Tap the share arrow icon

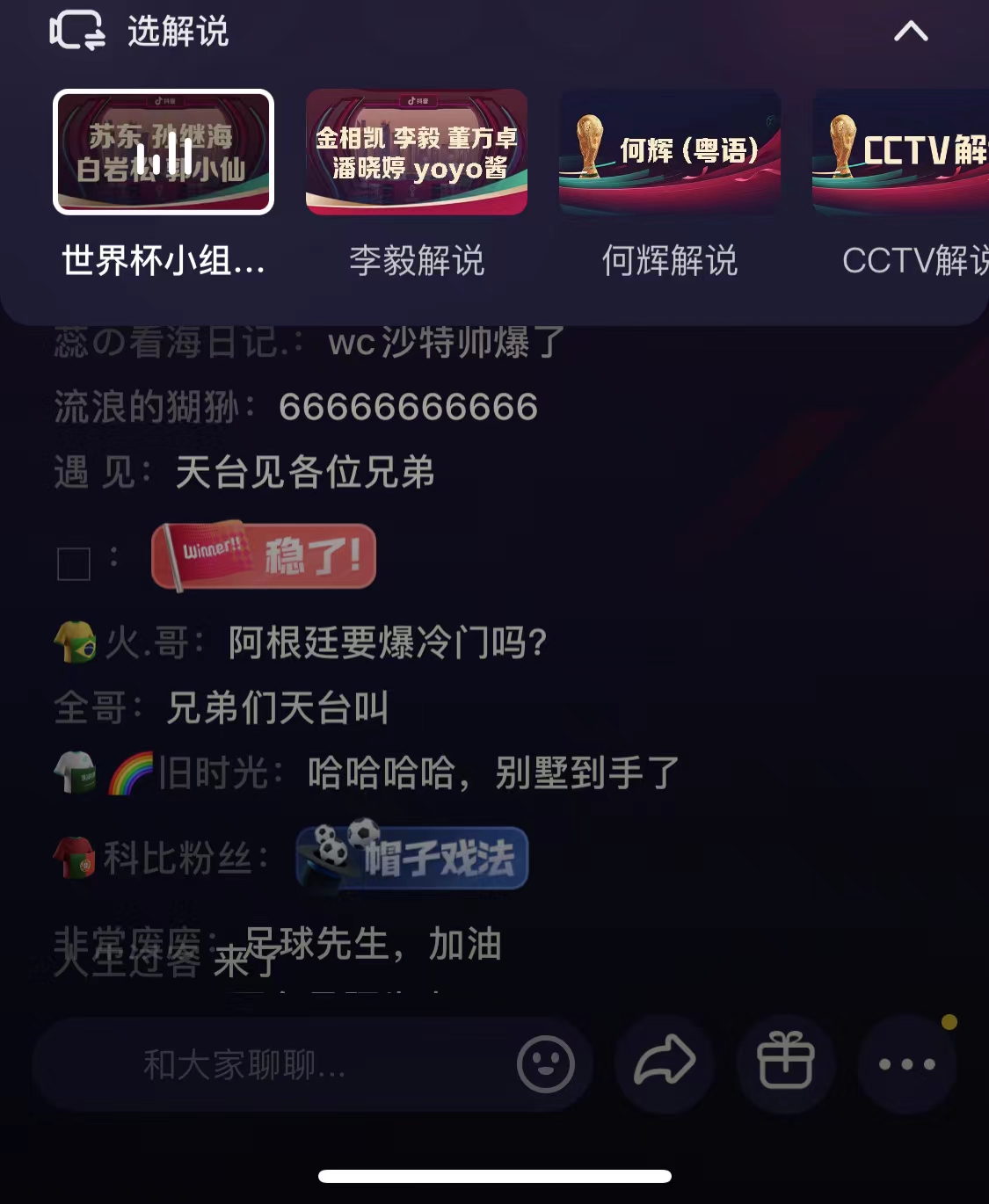coord(665,1064)
